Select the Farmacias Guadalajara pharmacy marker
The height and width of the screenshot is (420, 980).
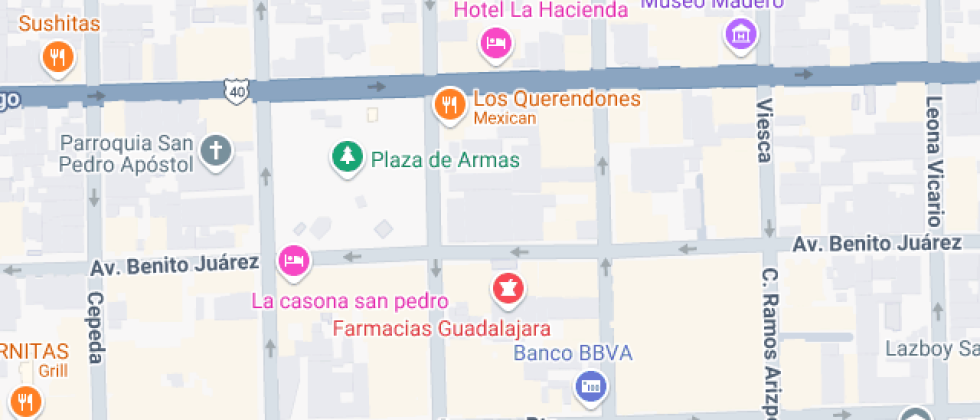pos(509,290)
